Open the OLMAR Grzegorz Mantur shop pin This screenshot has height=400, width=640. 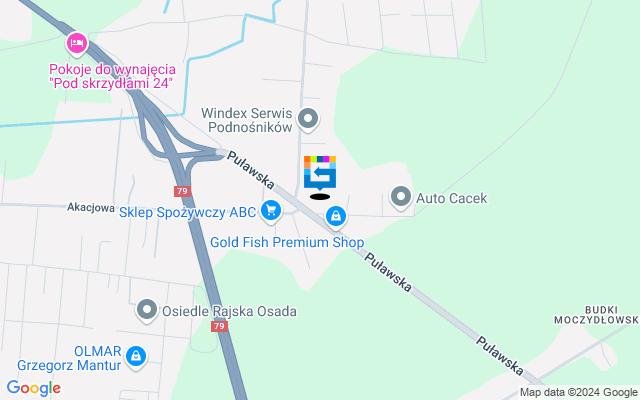(x=137, y=355)
